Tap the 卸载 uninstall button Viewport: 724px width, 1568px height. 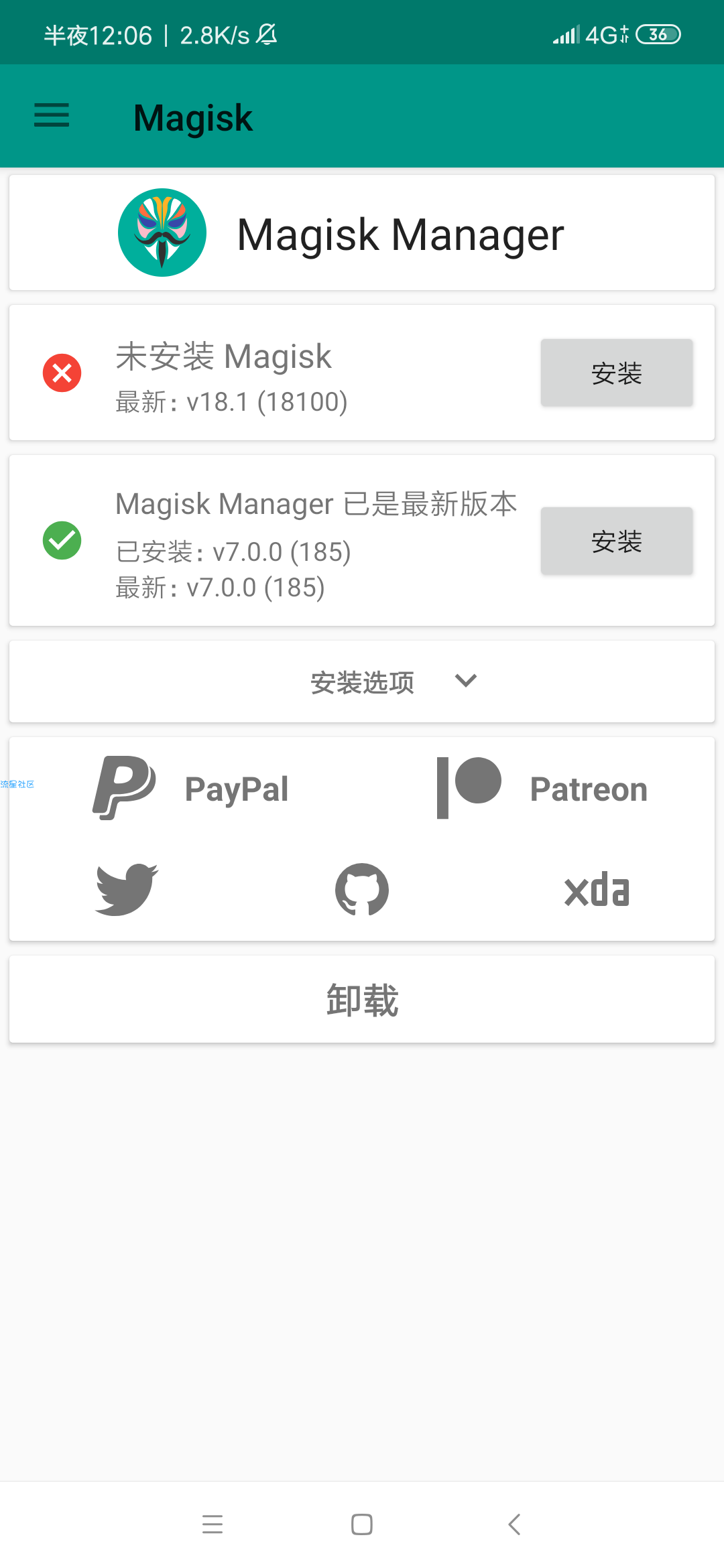pyautogui.click(x=362, y=999)
